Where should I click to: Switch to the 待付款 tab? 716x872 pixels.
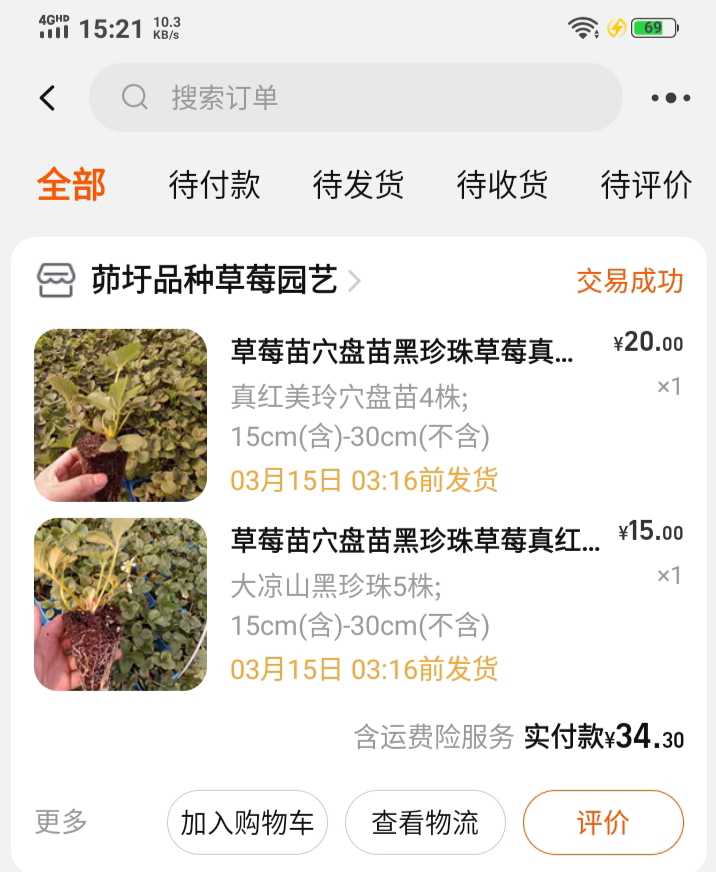(x=214, y=185)
